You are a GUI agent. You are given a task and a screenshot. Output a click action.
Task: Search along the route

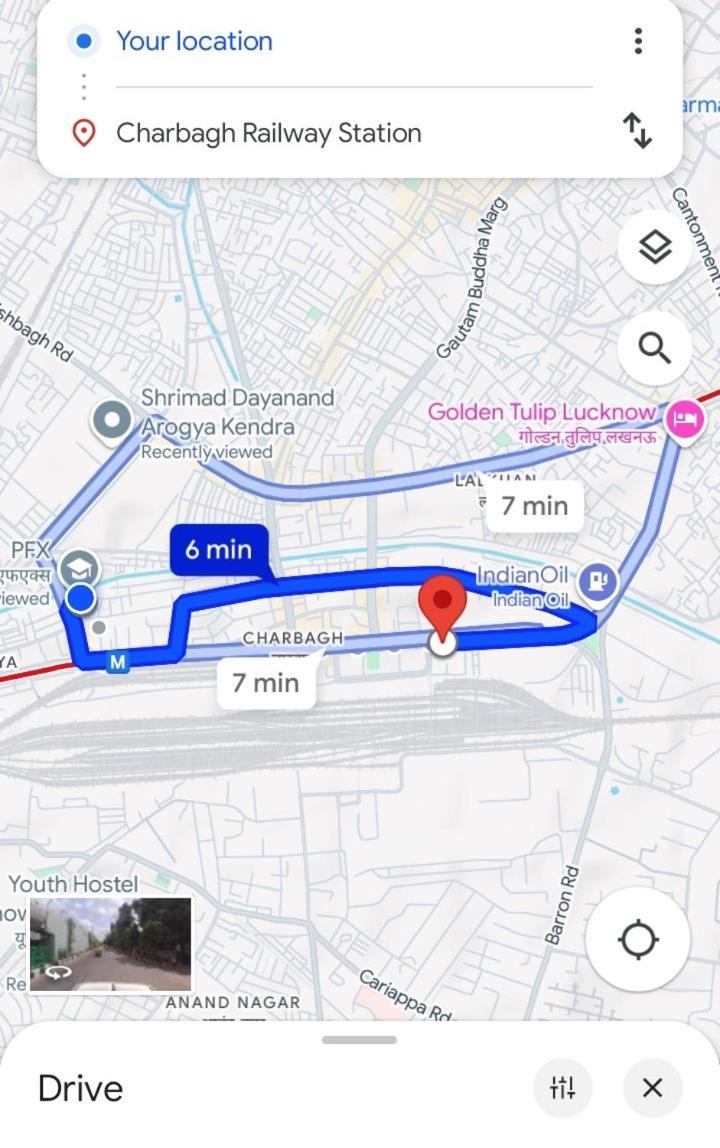(654, 348)
